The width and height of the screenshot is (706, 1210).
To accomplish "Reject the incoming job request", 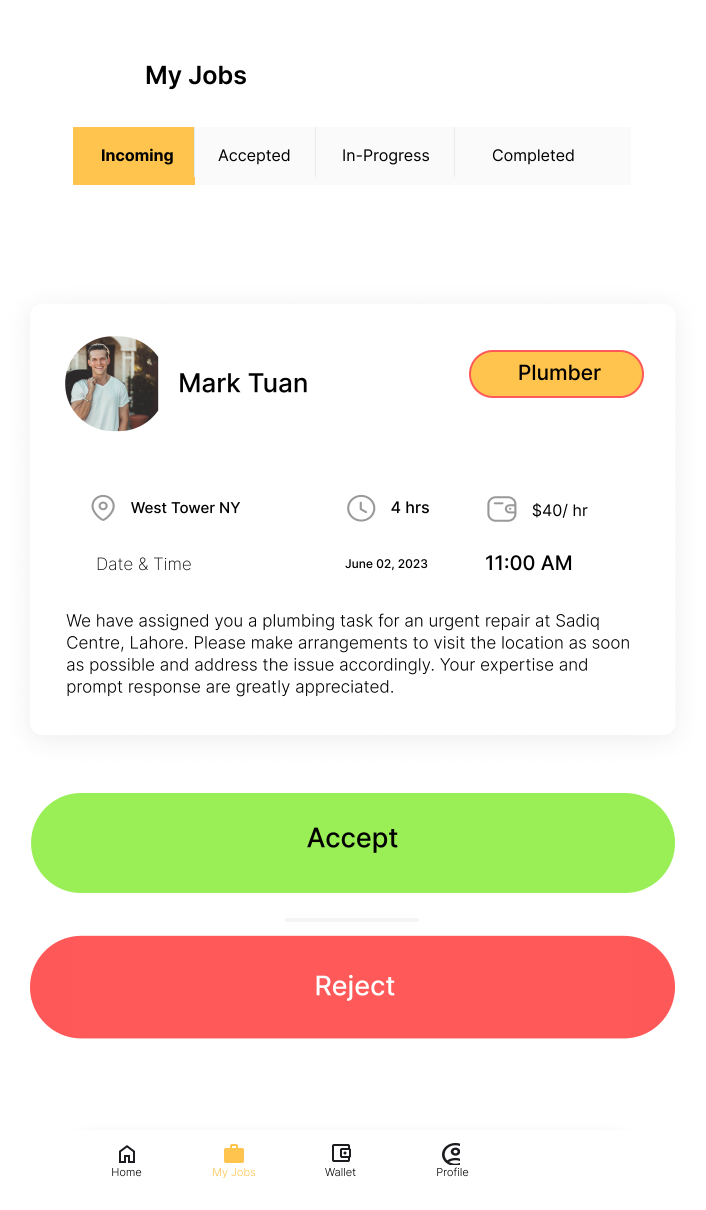I will [x=353, y=986].
